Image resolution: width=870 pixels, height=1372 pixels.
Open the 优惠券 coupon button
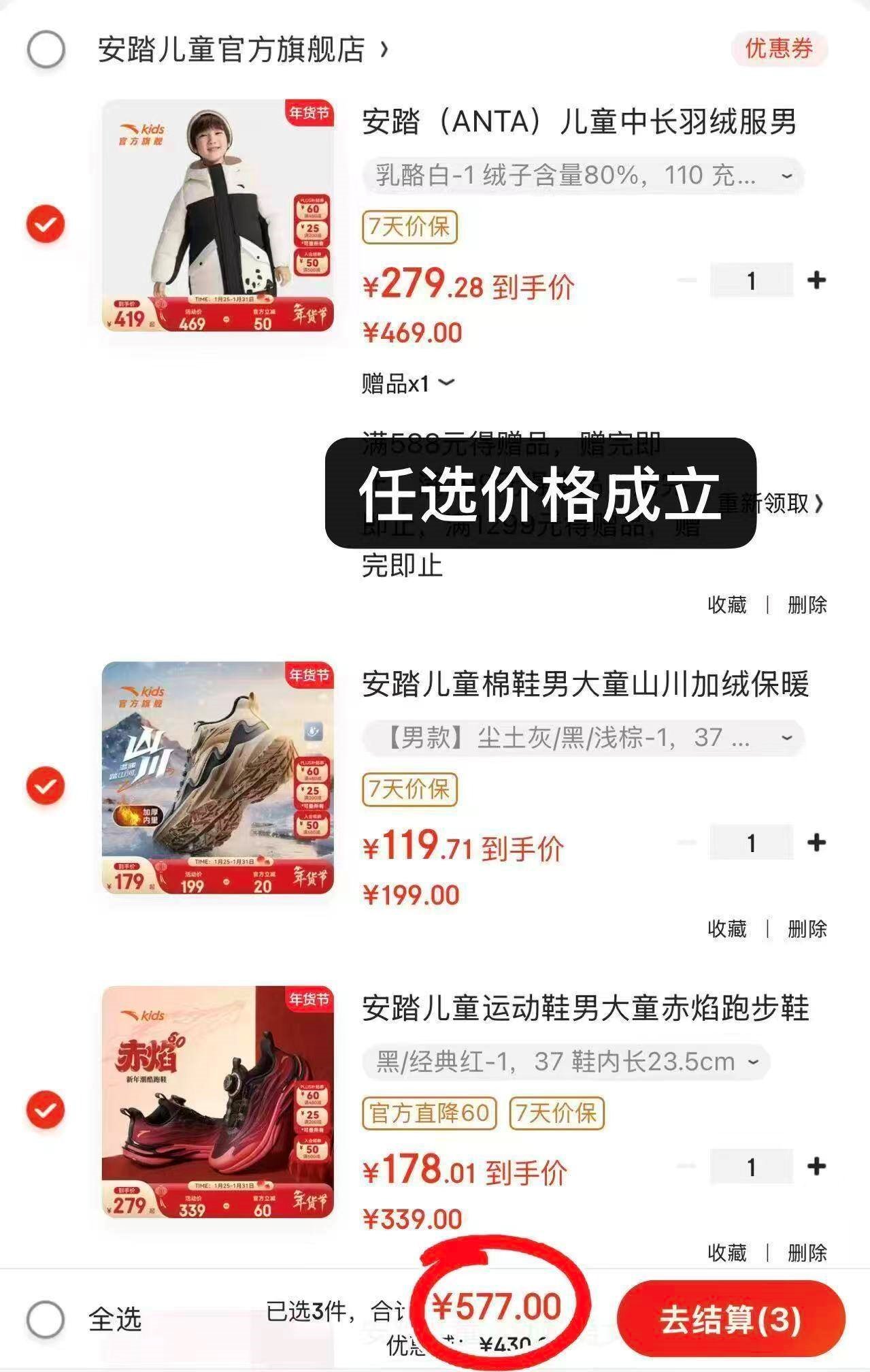(780, 49)
